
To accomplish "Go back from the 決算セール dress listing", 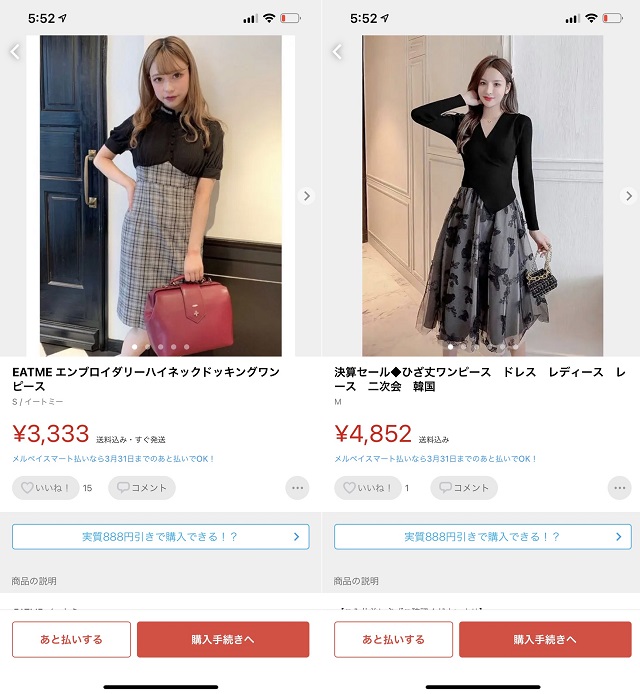I will pyautogui.click(x=337, y=52).
